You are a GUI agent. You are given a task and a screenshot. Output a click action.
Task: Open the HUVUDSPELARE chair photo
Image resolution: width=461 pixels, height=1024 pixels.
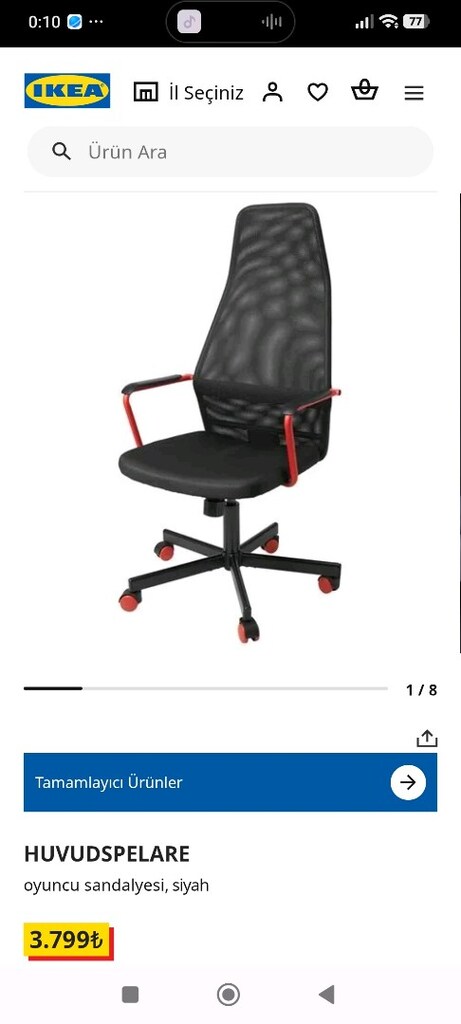[230, 423]
